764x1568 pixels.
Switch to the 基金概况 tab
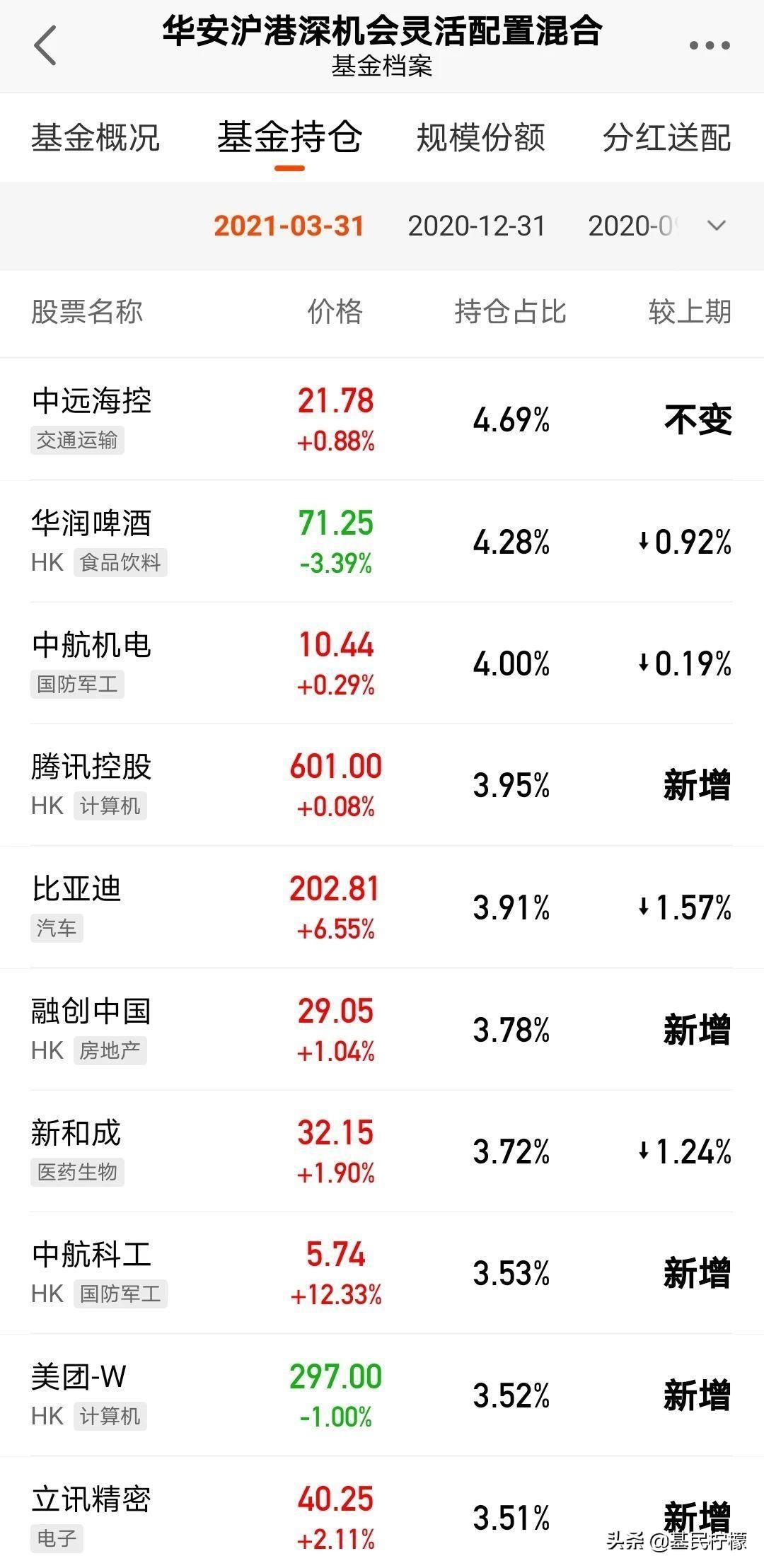95,138
